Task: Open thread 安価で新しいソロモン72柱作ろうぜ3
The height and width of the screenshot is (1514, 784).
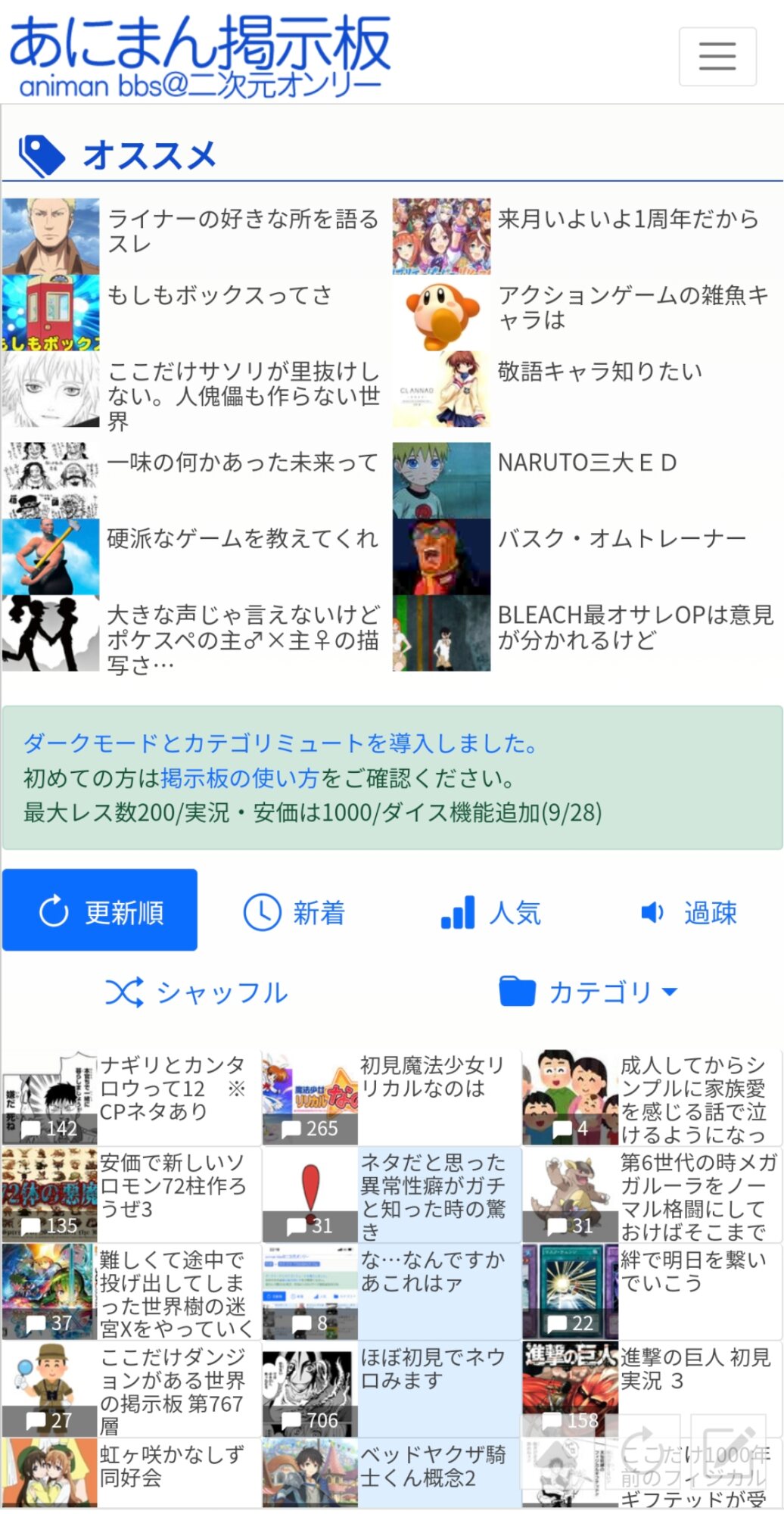Action: [x=131, y=1194]
